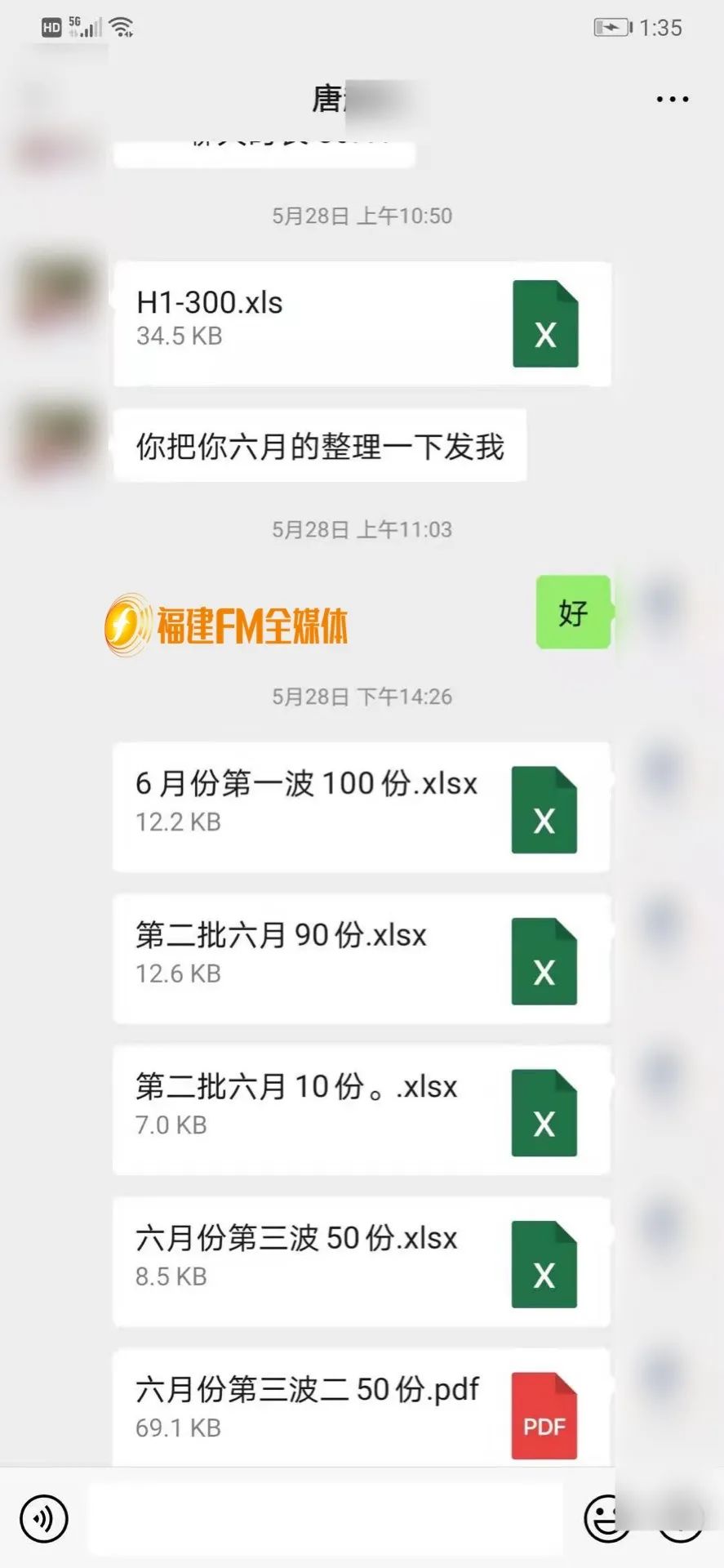The image size is (724, 1568).
Task: Open 第二批六月10份。.xlsx file
Action: pyautogui.click(x=361, y=1110)
